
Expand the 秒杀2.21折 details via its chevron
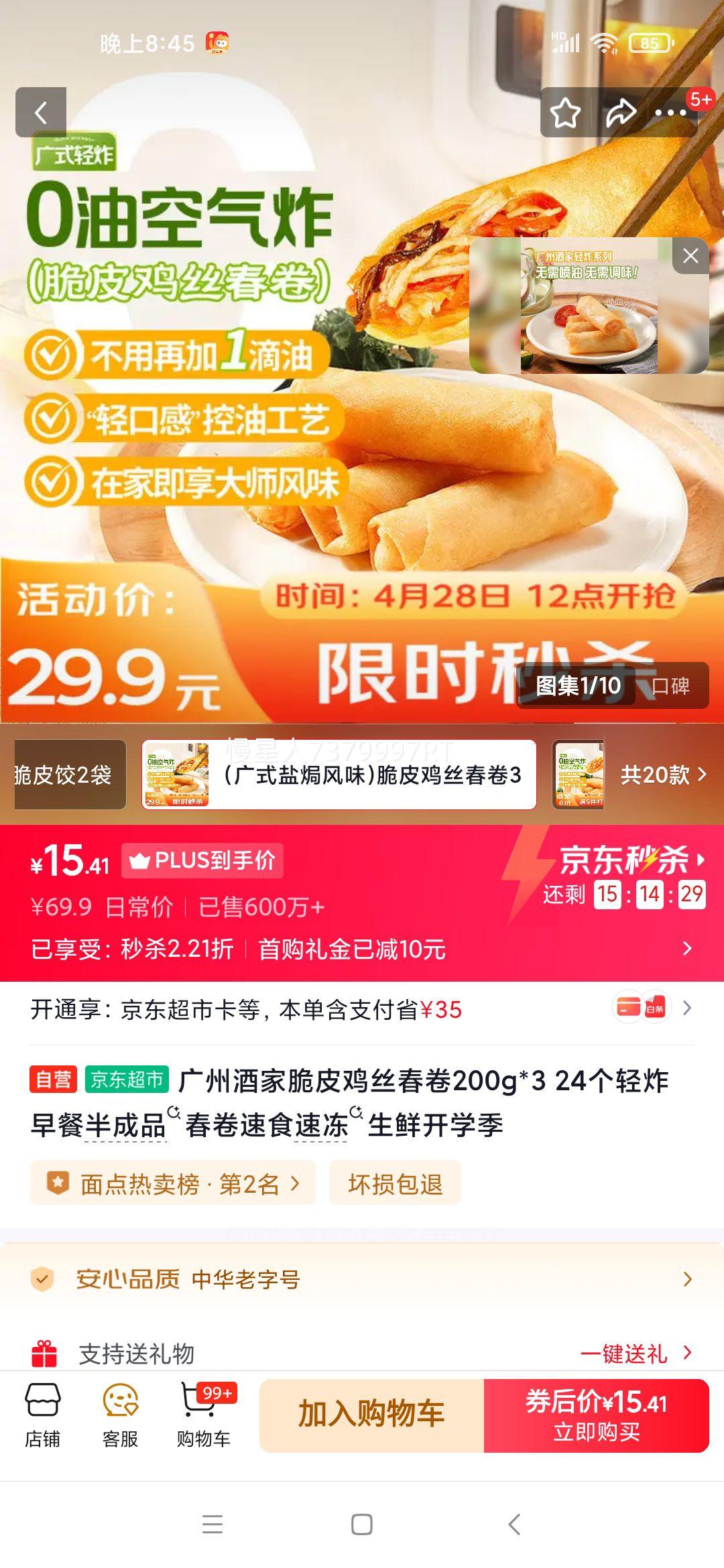[686, 948]
